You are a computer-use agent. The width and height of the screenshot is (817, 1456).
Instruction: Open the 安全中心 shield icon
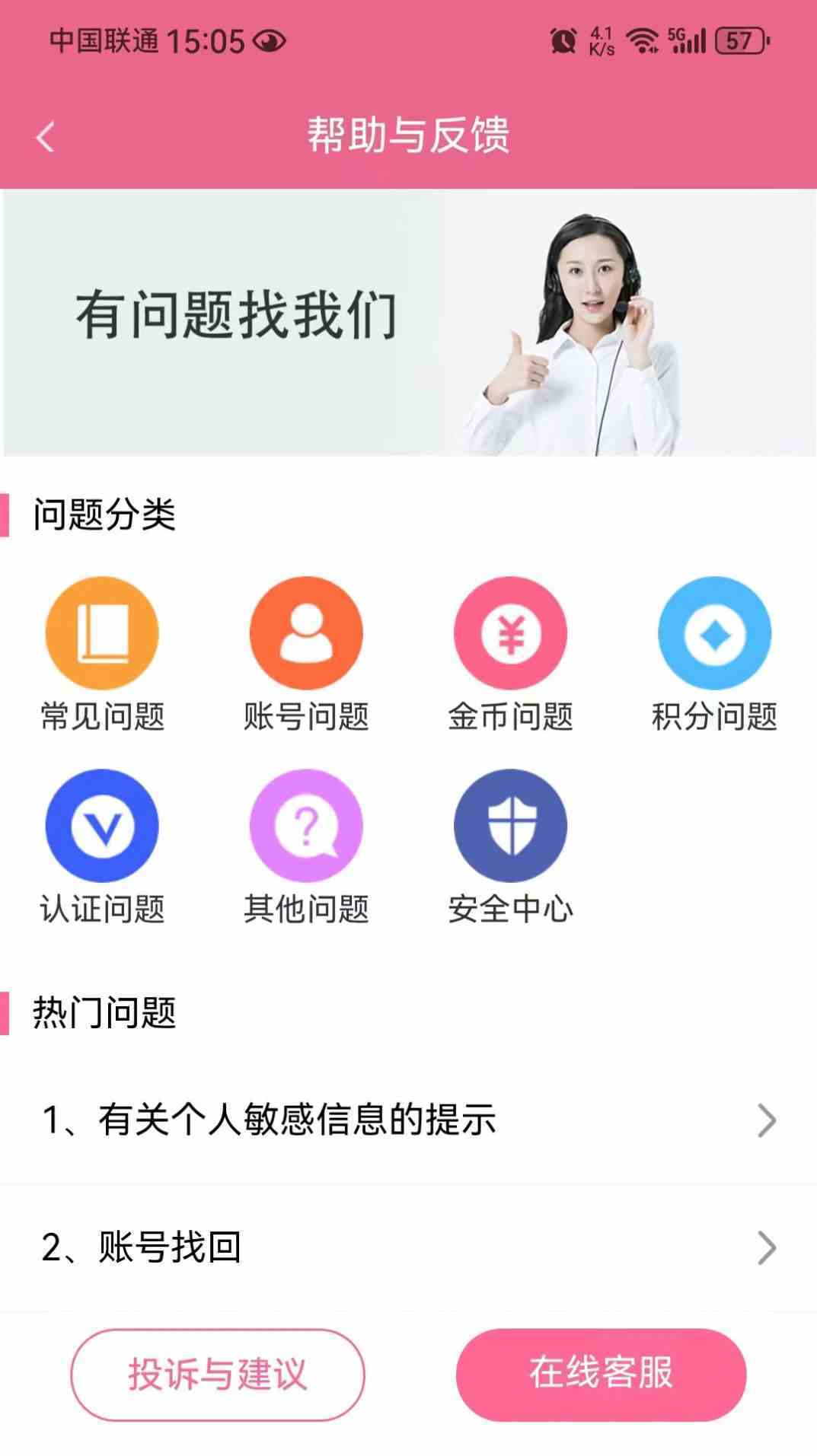[x=511, y=825]
